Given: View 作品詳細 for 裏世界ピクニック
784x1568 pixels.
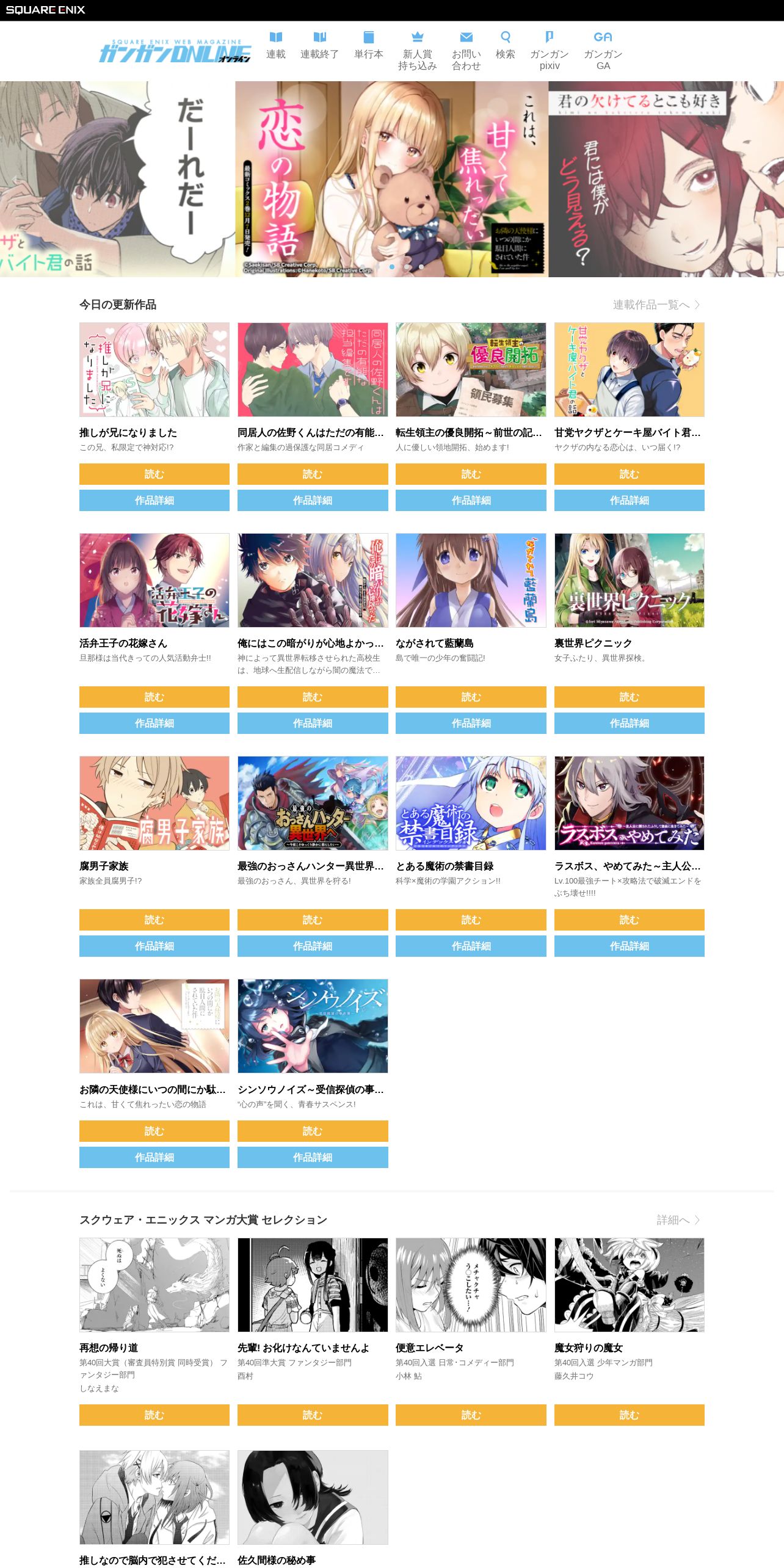Looking at the screenshot, I should click(x=630, y=723).
